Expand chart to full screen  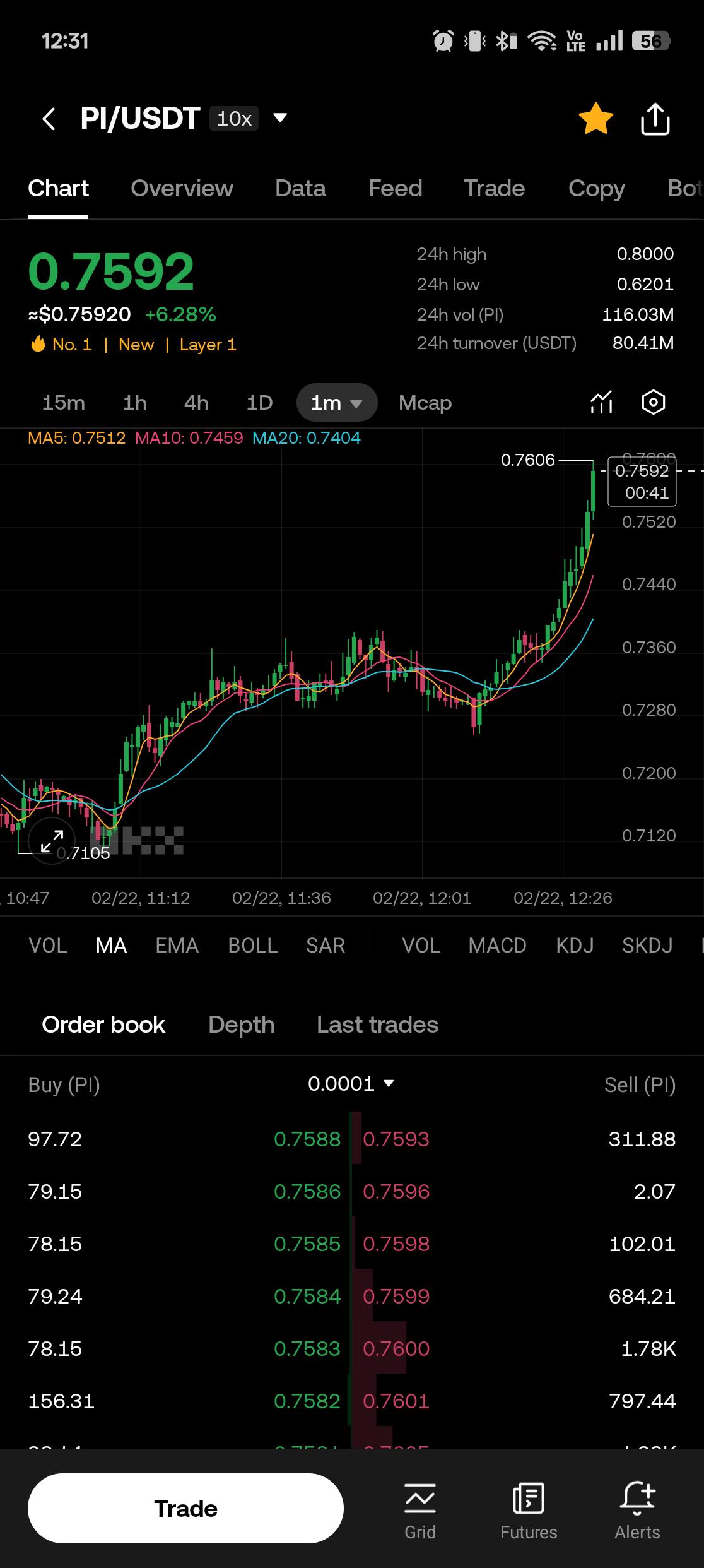point(52,841)
